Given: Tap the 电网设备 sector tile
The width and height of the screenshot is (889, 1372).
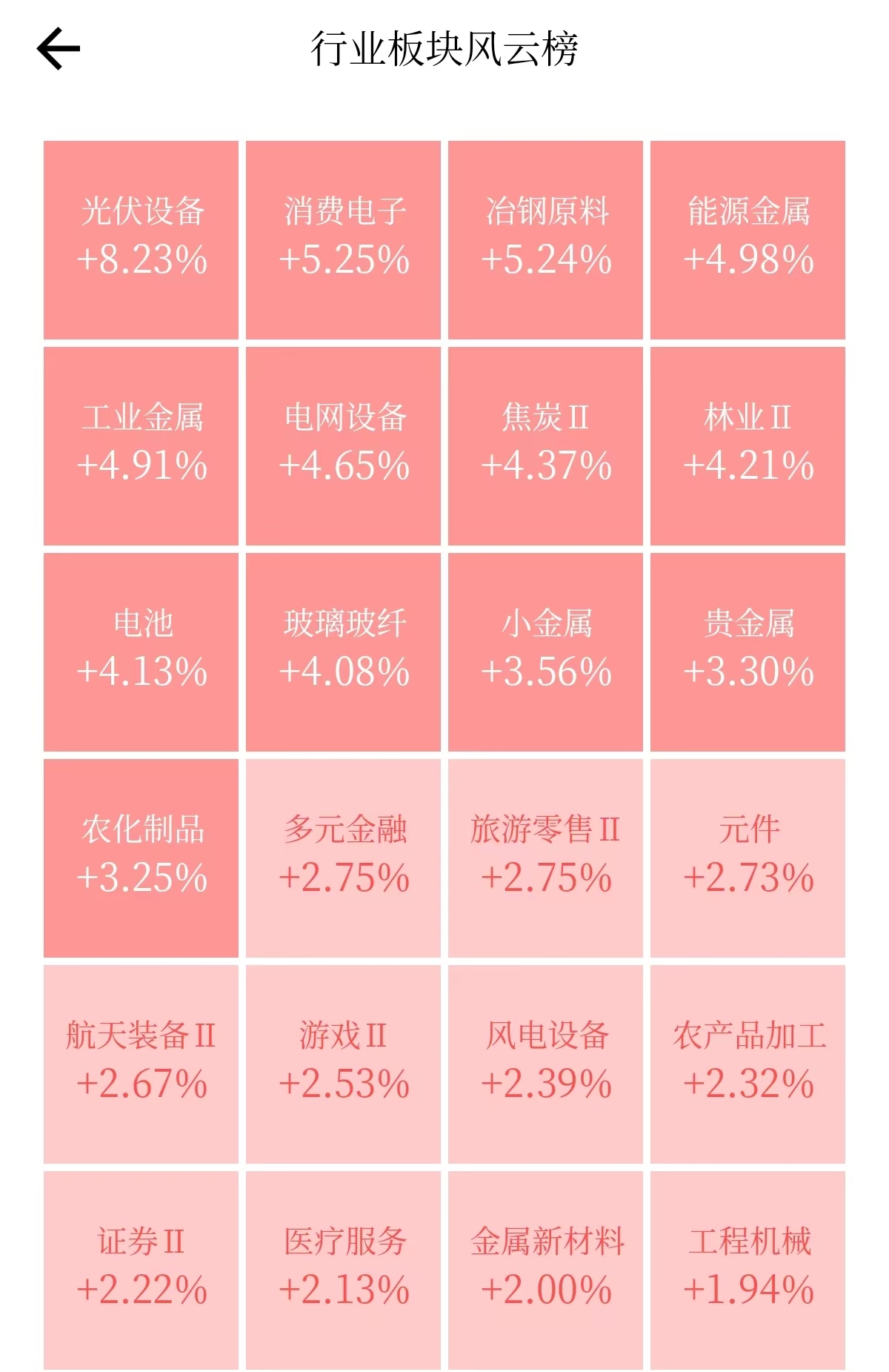Looking at the screenshot, I should (x=343, y=445).
